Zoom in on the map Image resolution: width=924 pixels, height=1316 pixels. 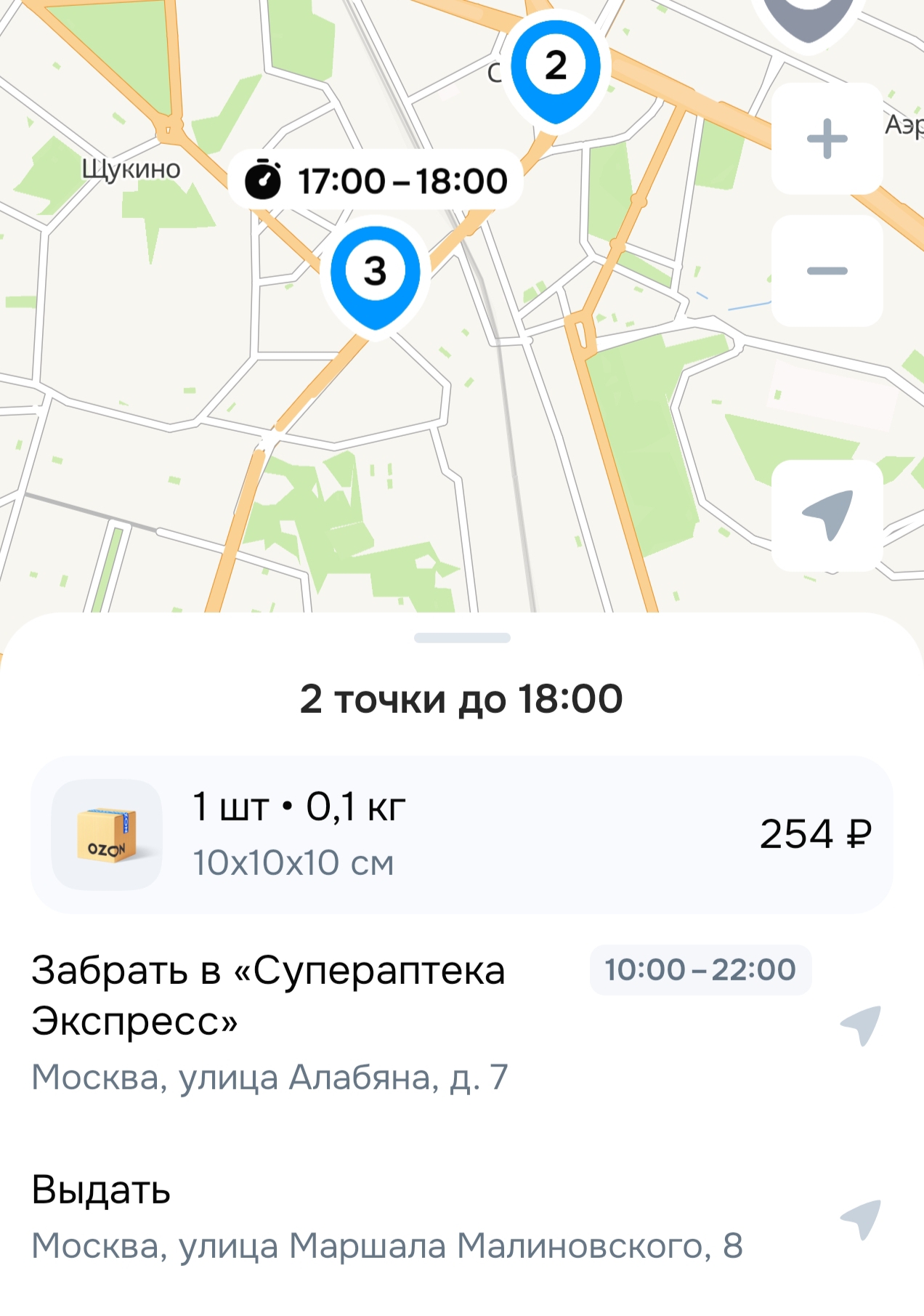point(827,138)
